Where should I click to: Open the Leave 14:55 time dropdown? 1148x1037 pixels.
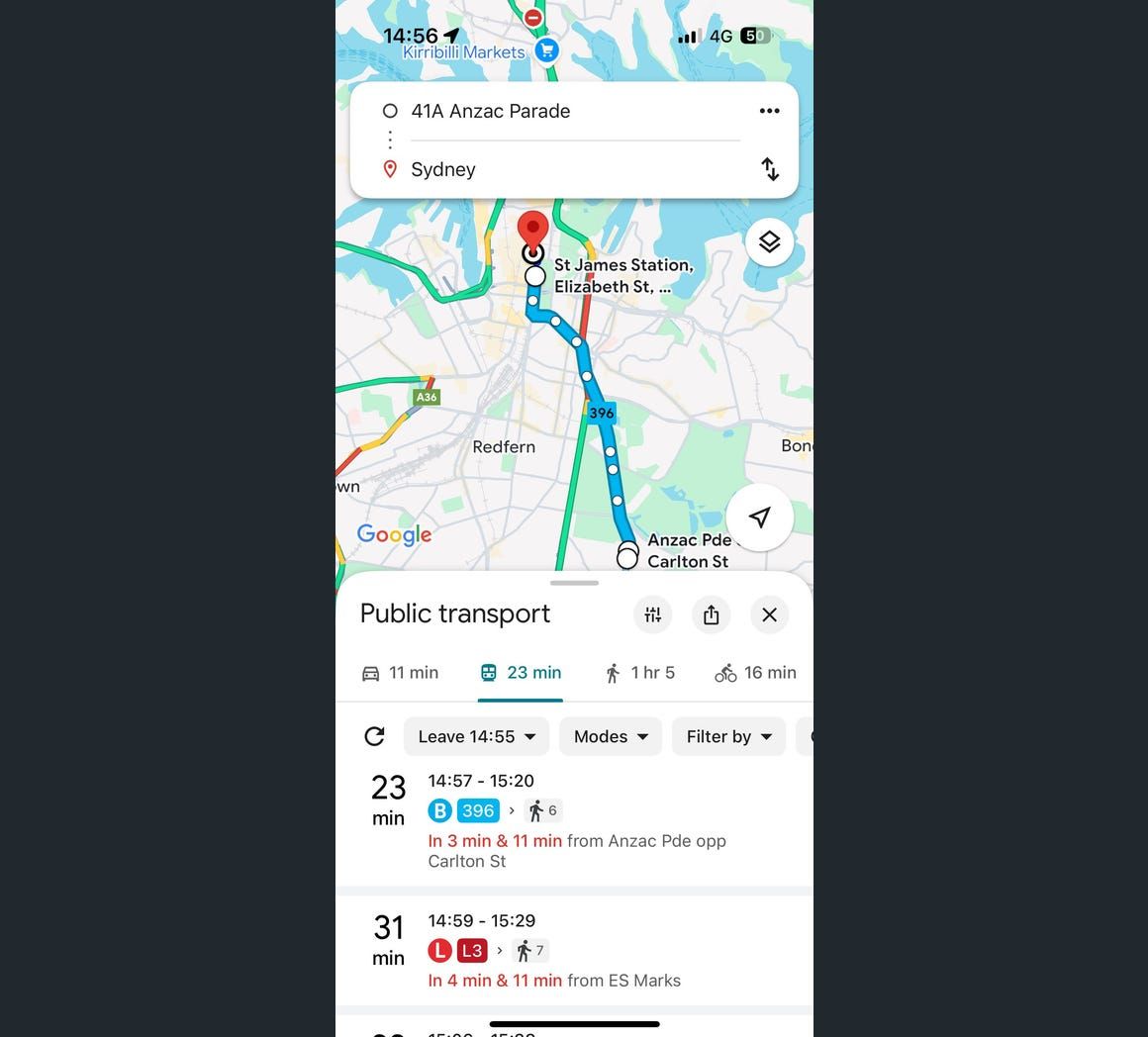(476, 736)
